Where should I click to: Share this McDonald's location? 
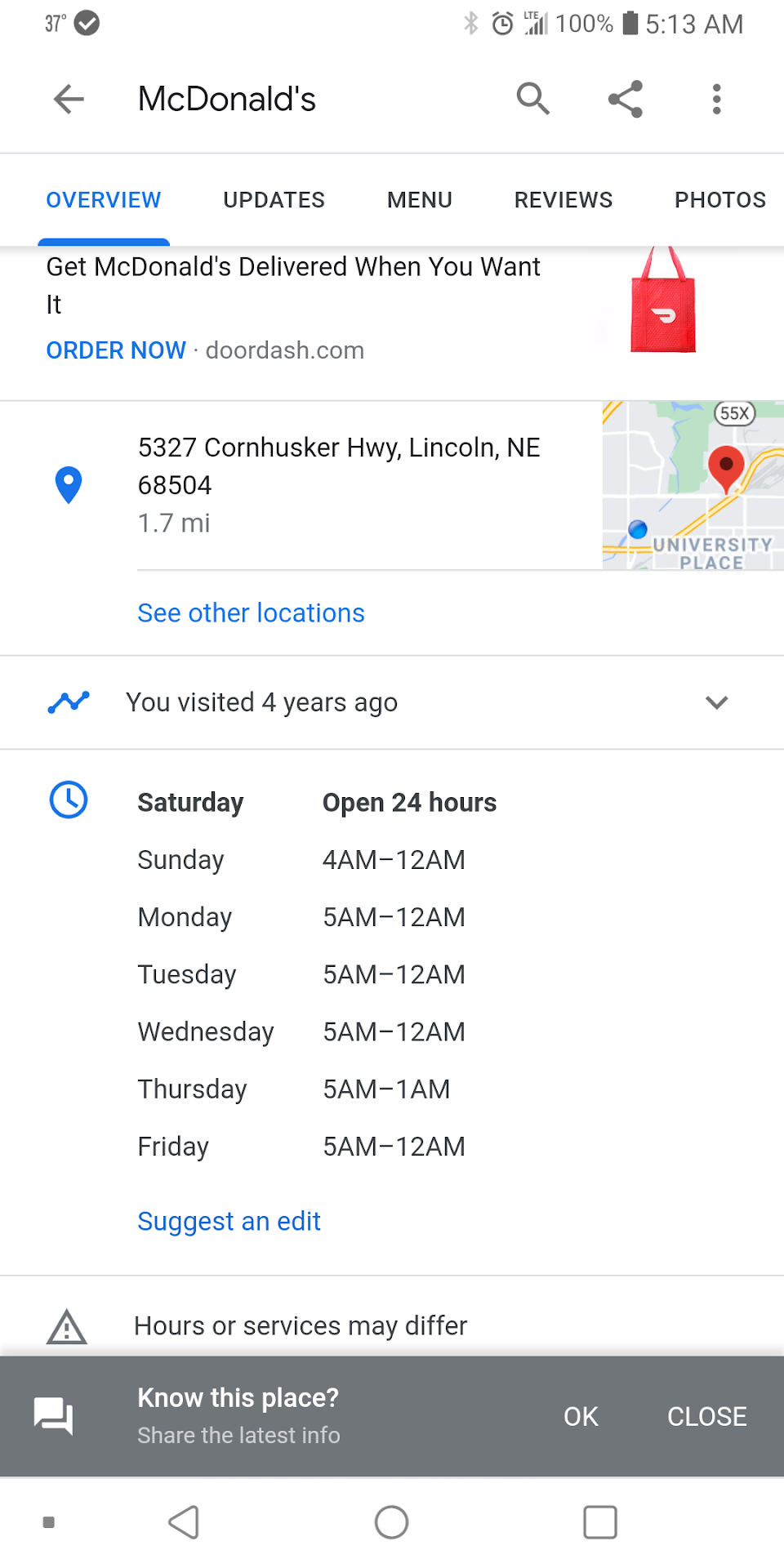click(626, 100)
